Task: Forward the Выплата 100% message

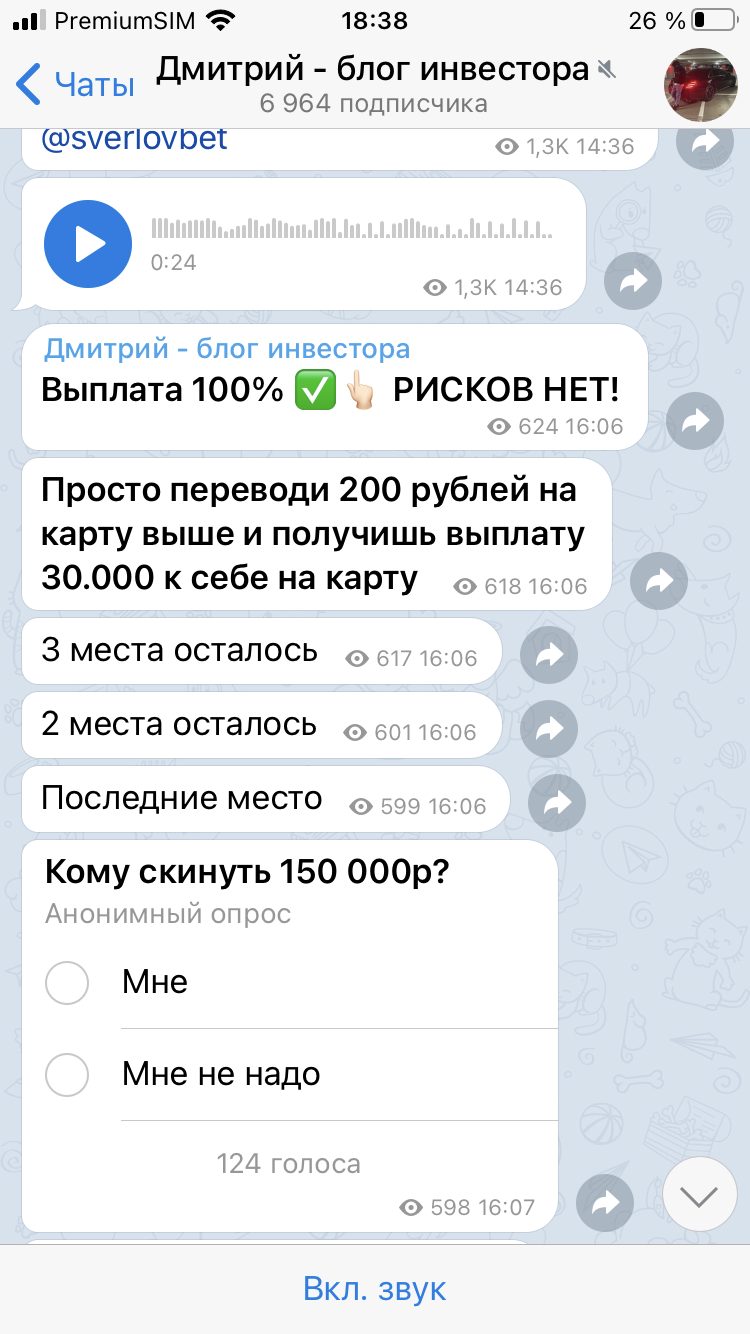Action: (x=695, y=422)
